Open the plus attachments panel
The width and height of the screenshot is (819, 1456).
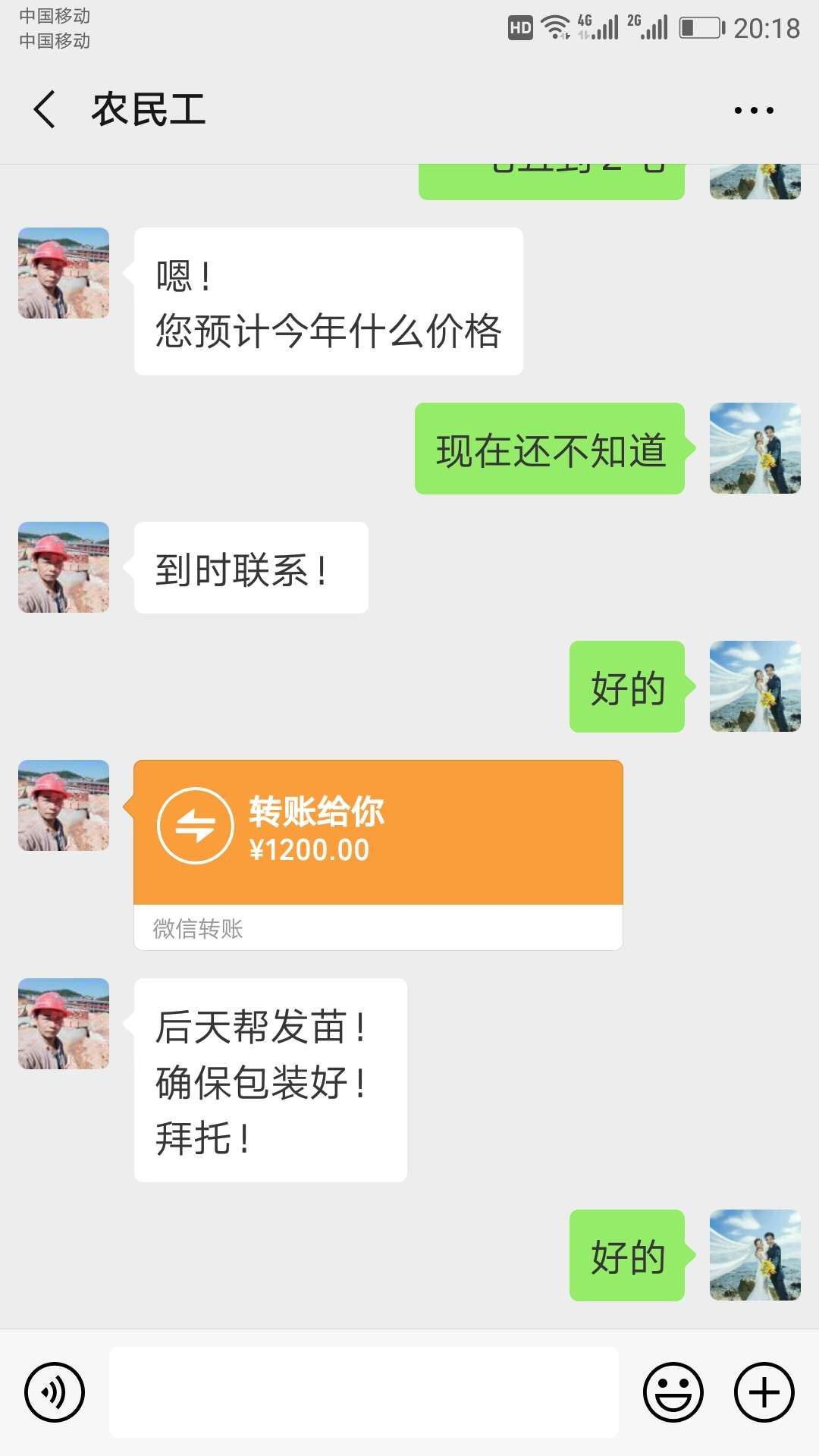click(x=764, y=1392)
